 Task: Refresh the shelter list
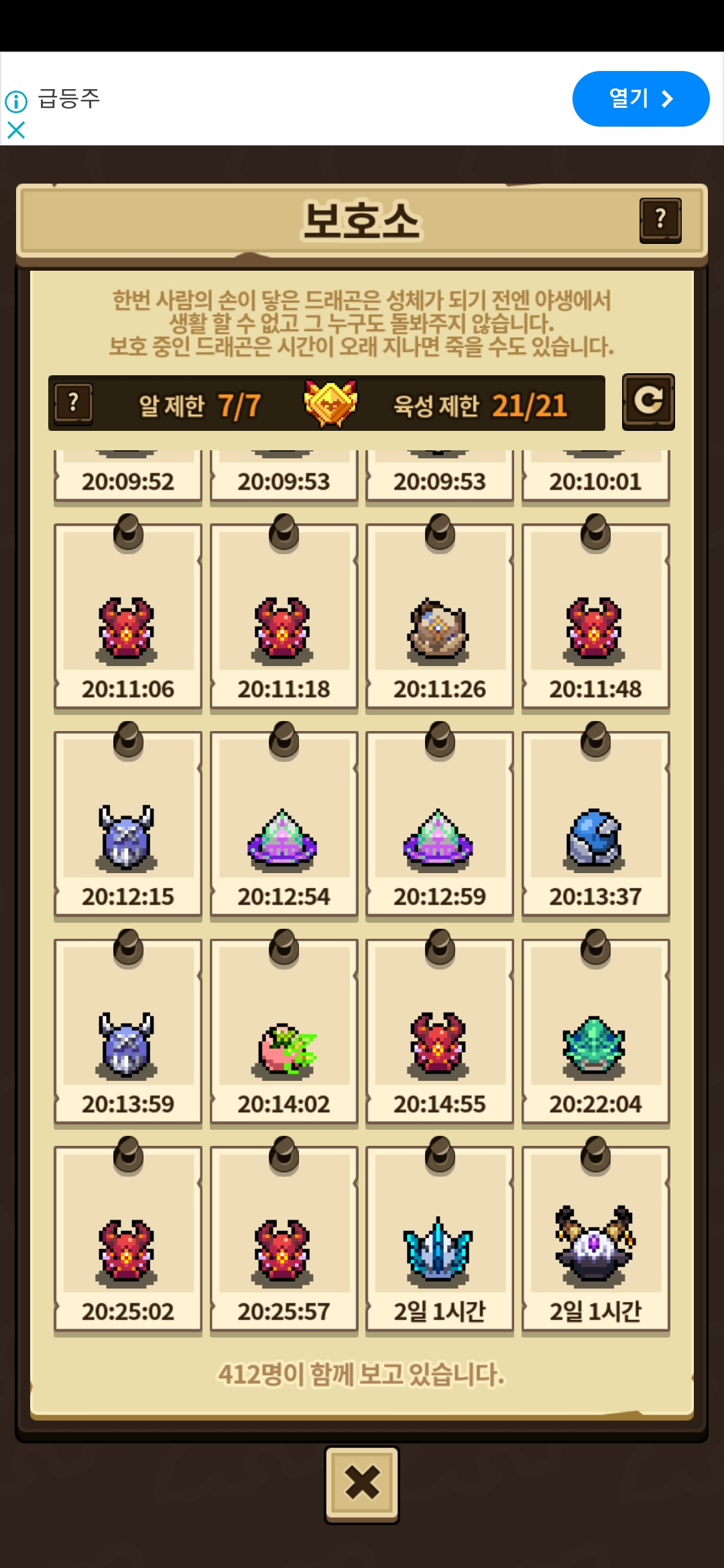click(648, 401)
